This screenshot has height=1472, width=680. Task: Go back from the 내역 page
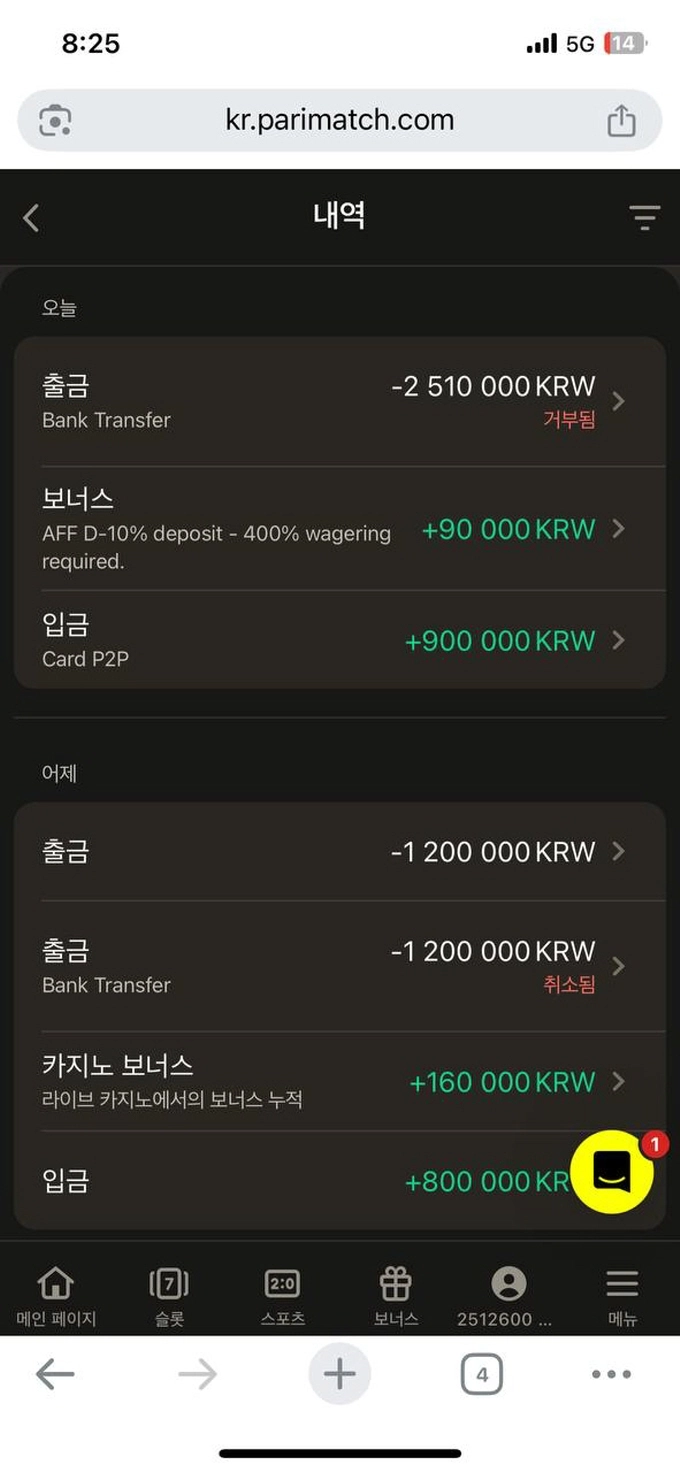[32, 218]
